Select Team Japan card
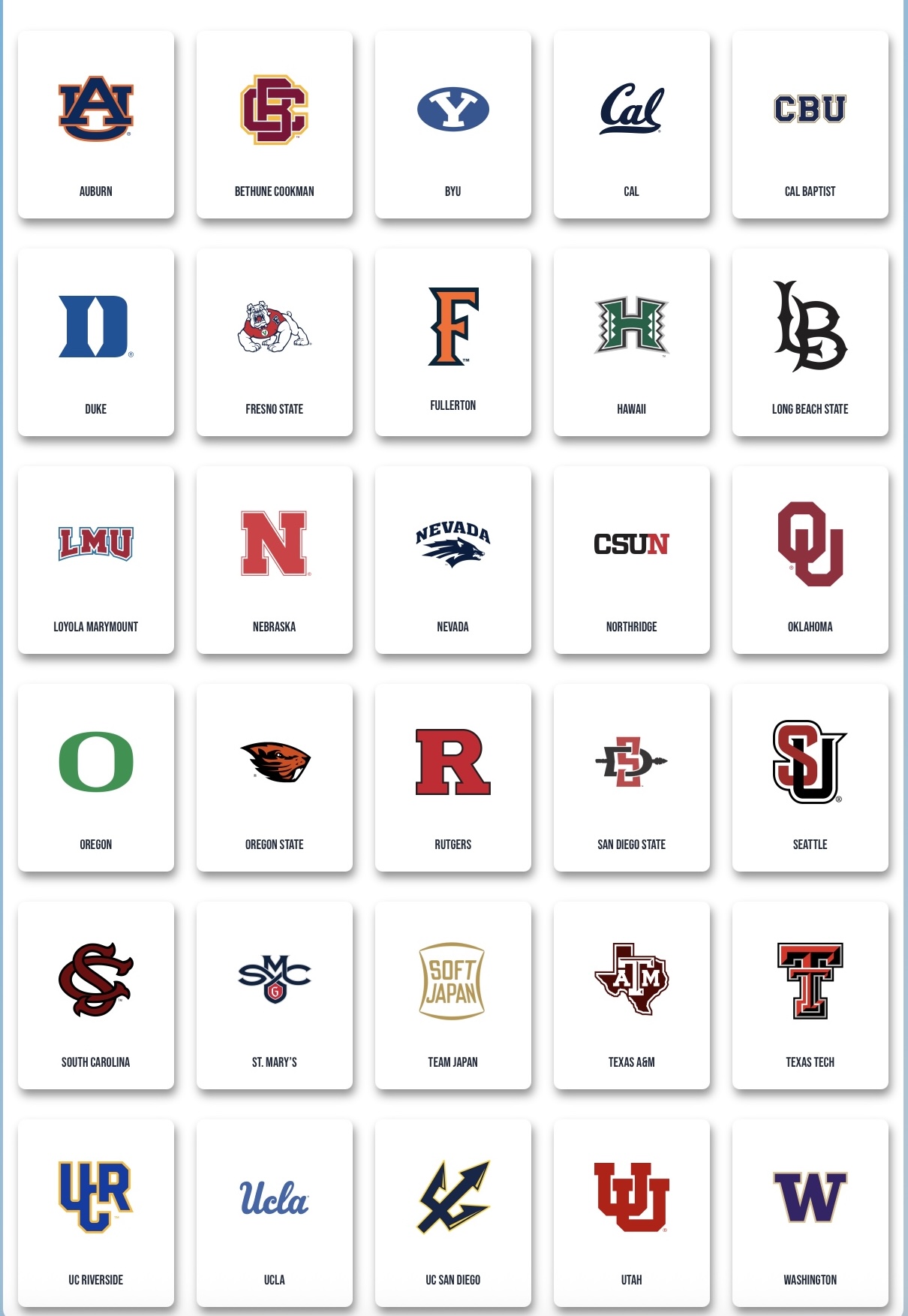Image resolution: width=908 pixels, height=1316 pixels. (x=453, y=995)
